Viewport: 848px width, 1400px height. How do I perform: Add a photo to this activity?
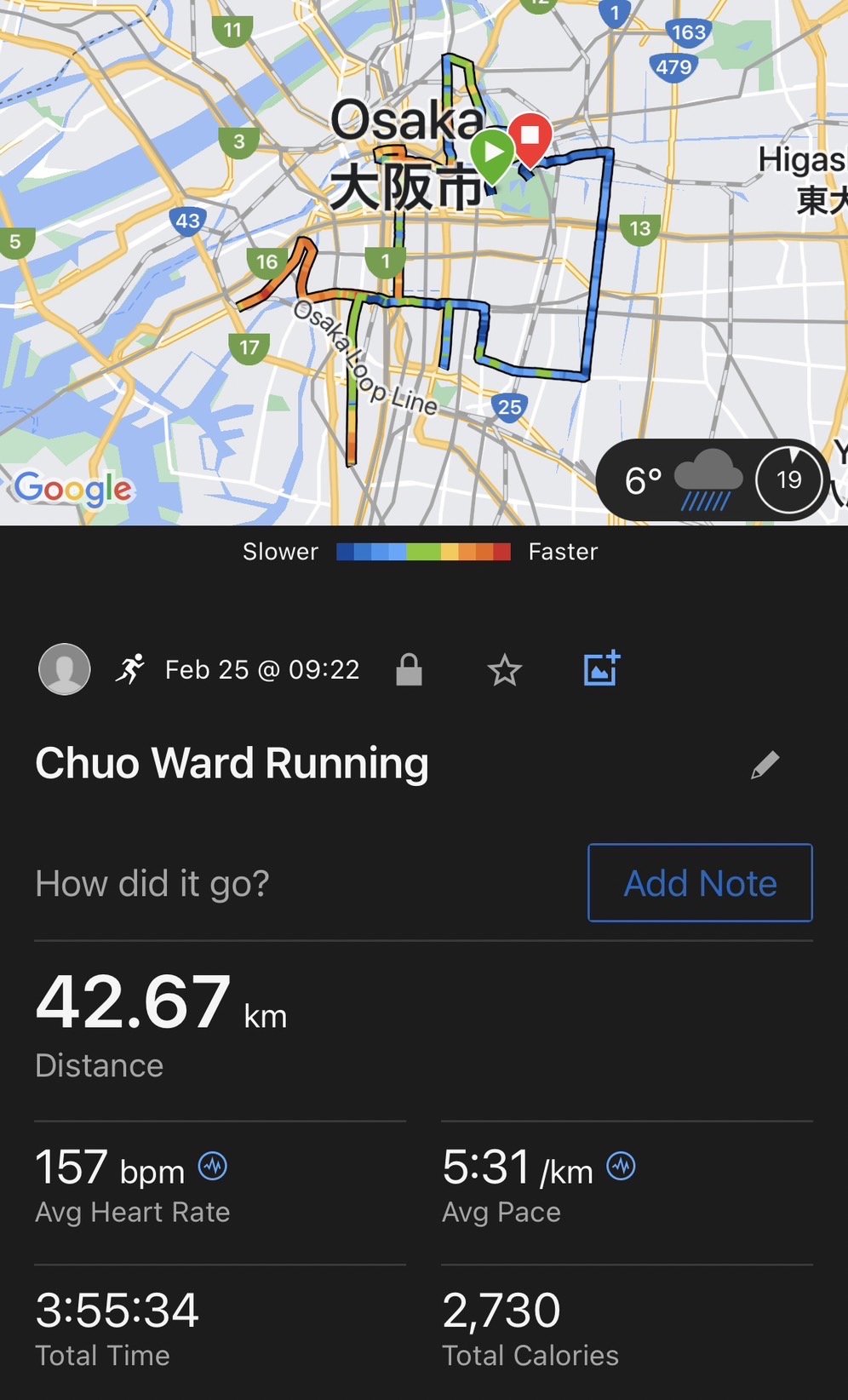pos(601,669)
